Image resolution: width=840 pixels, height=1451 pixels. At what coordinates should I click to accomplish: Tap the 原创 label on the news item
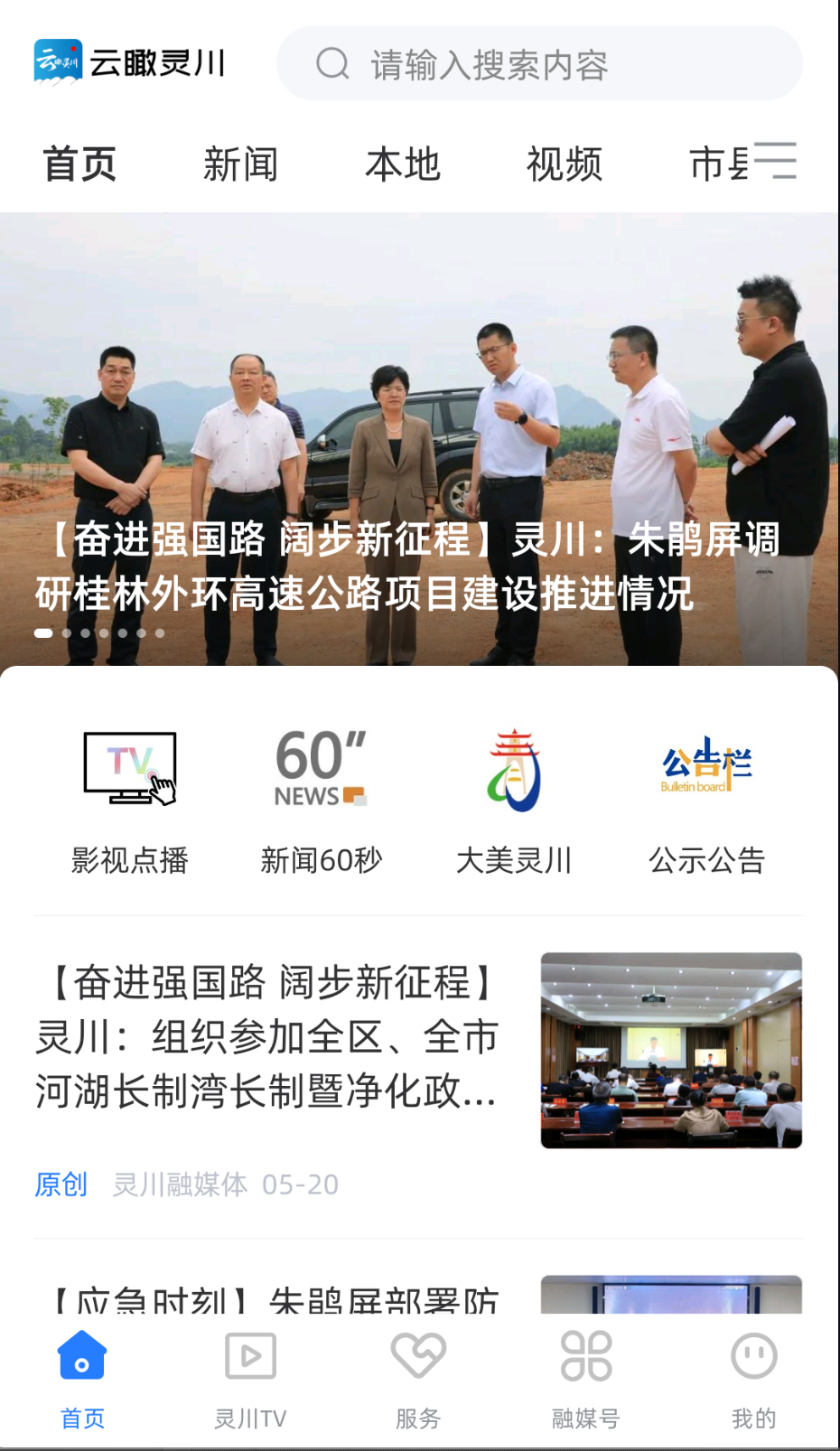point(60,1184)
